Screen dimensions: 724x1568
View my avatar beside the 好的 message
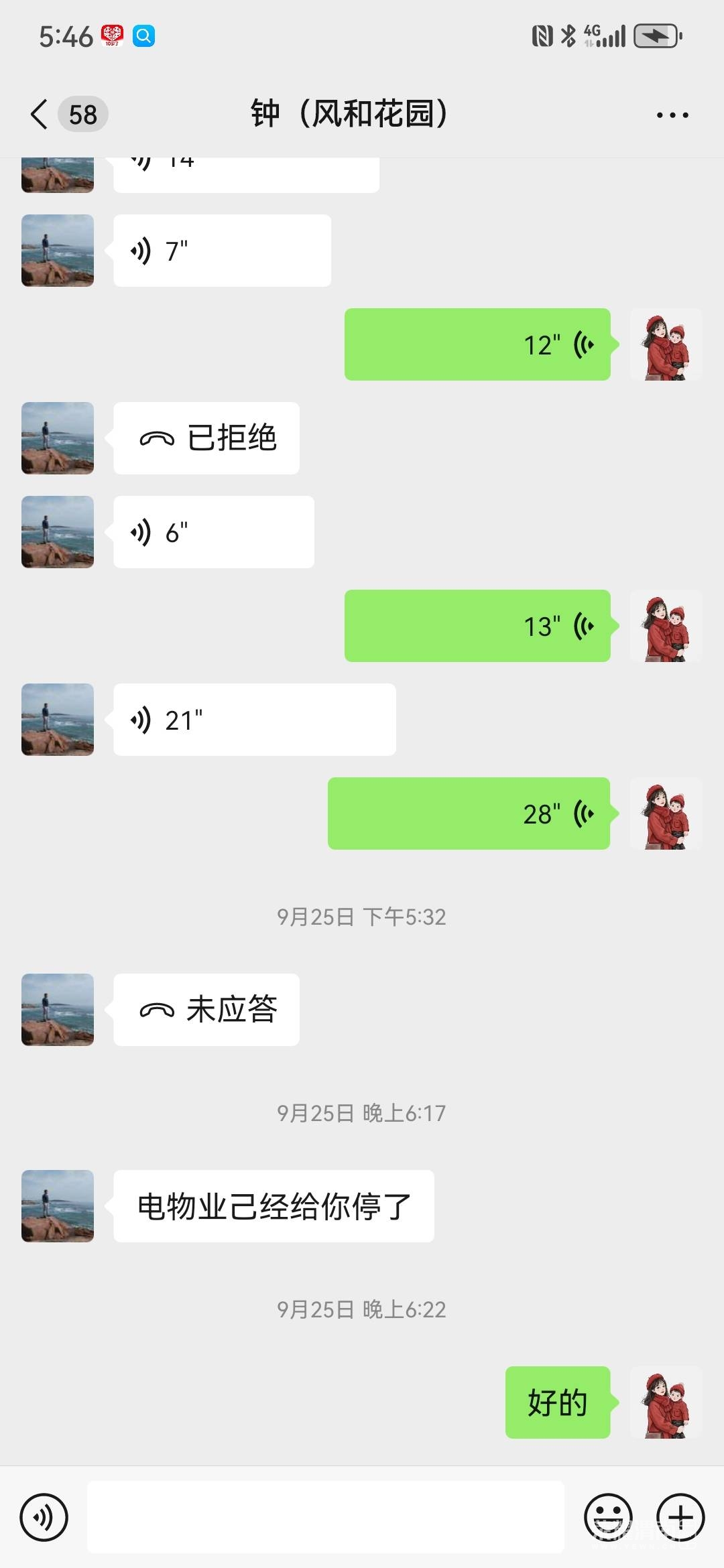[x=666, y=1402]
